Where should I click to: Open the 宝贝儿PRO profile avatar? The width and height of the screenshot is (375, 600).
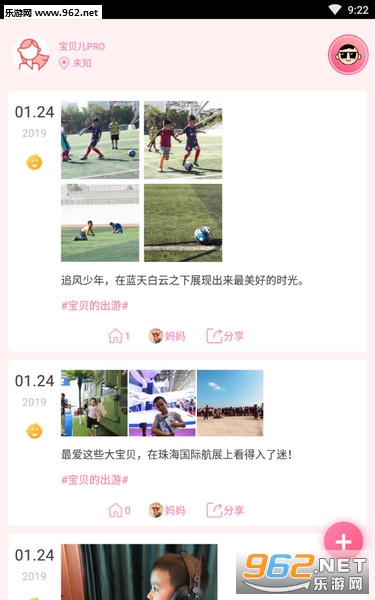(x=31, y=55)
